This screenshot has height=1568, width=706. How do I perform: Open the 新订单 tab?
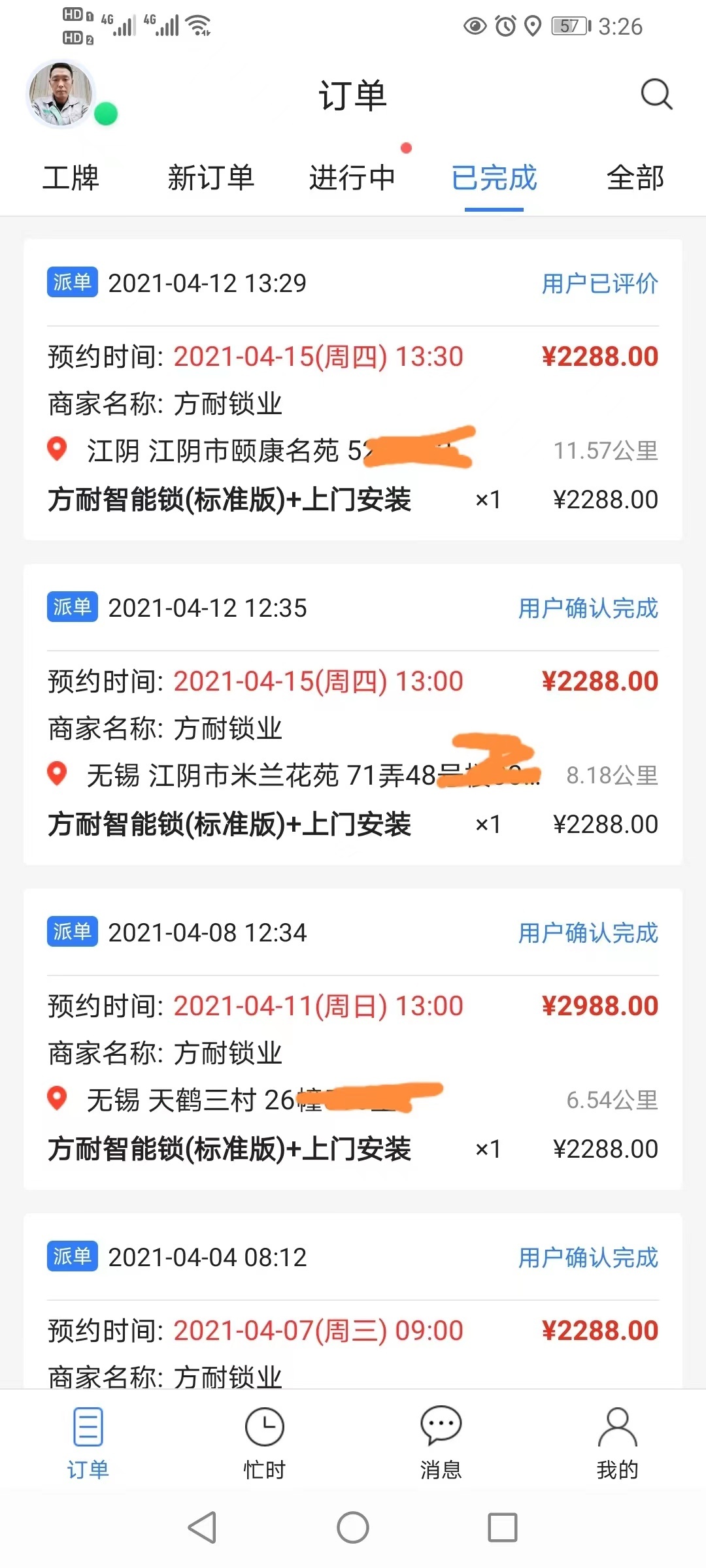pos(210,178)
